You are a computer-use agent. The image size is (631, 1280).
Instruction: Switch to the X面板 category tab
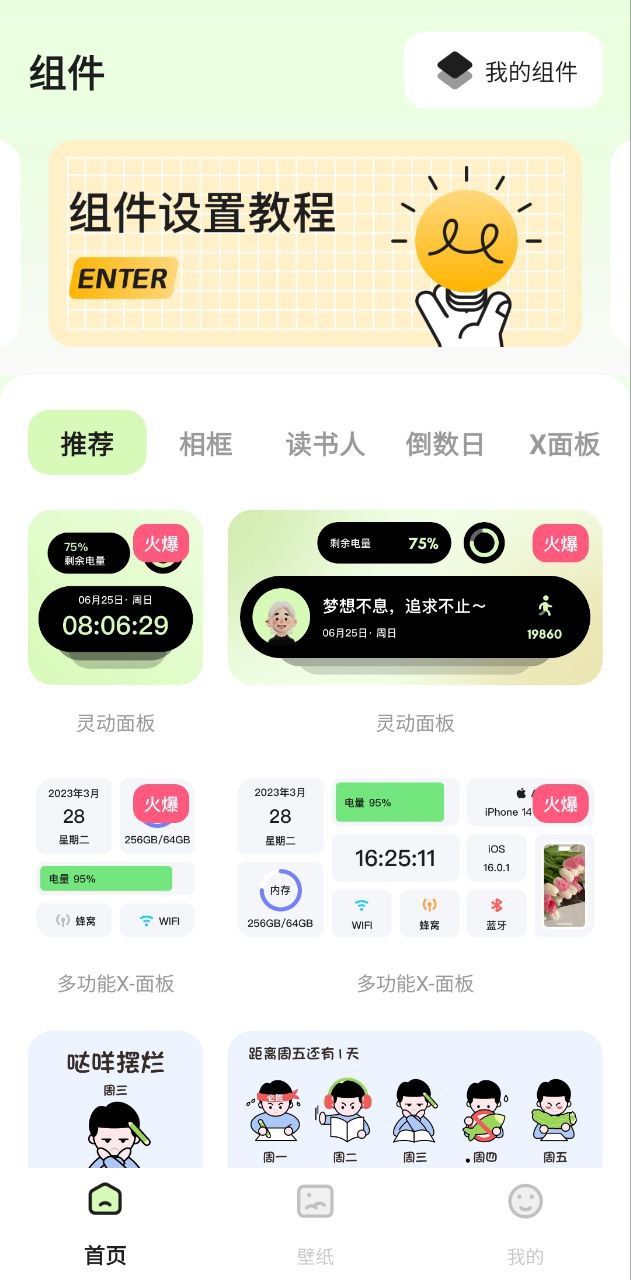[564, 444]
